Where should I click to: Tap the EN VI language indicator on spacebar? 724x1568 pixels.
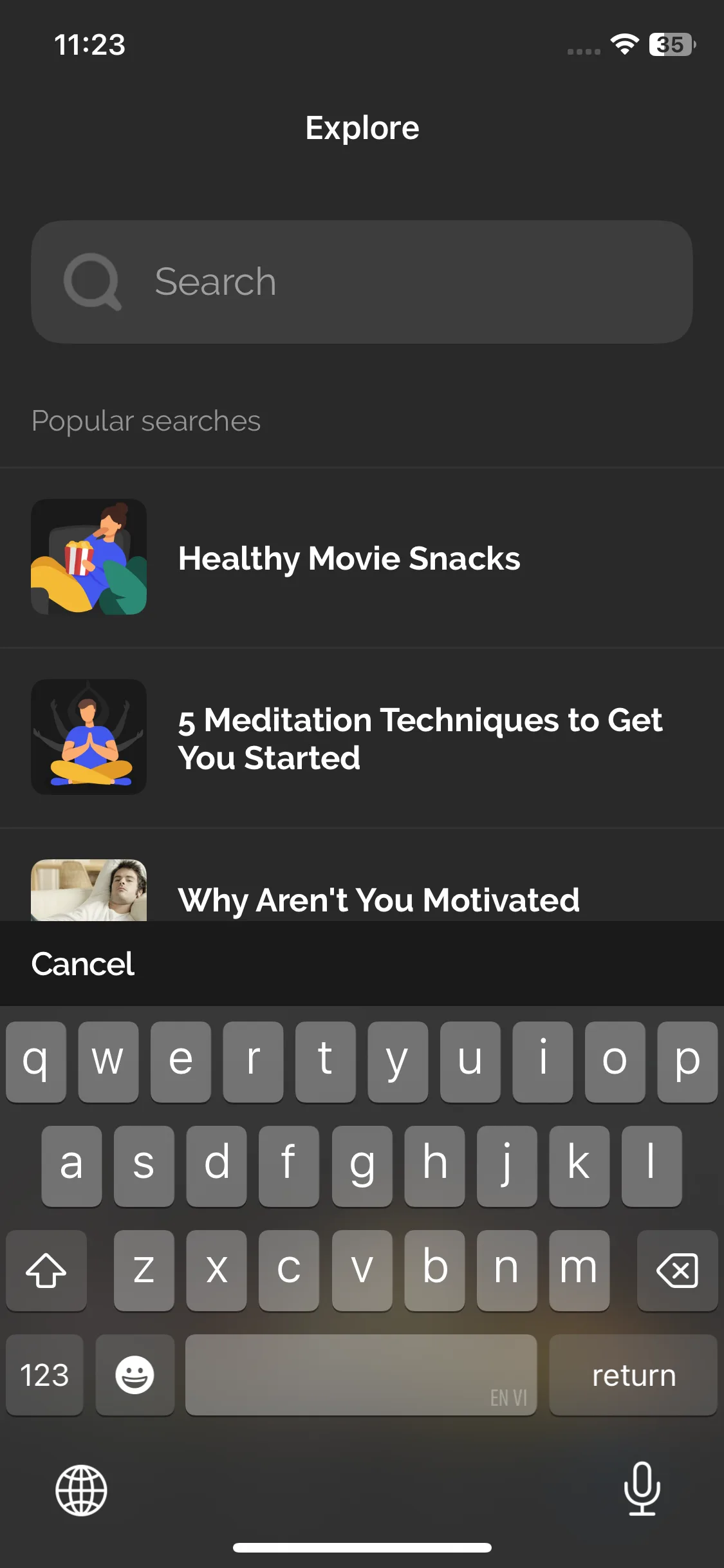click(x=508, y=1399)
